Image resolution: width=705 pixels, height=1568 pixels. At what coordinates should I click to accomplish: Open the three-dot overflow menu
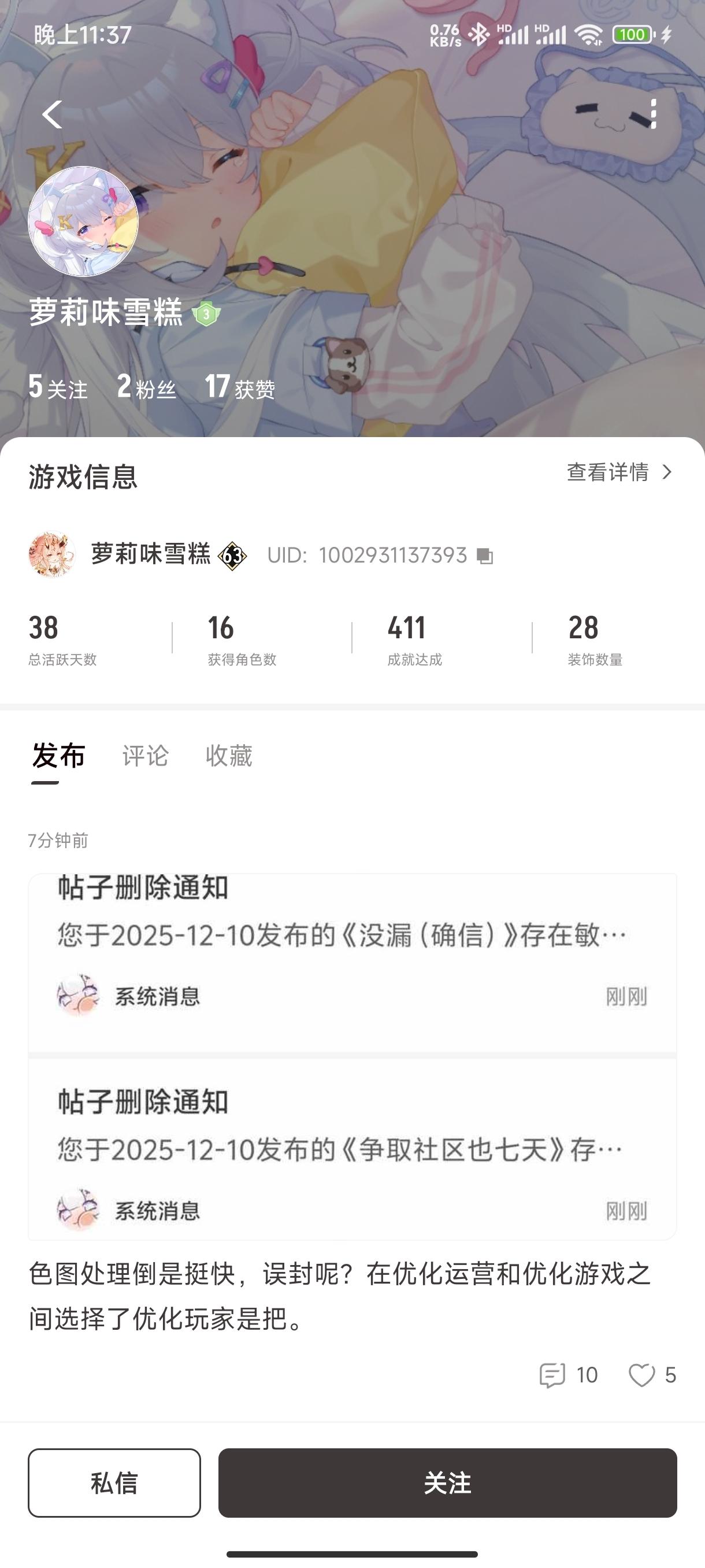[x=652, y=114]
